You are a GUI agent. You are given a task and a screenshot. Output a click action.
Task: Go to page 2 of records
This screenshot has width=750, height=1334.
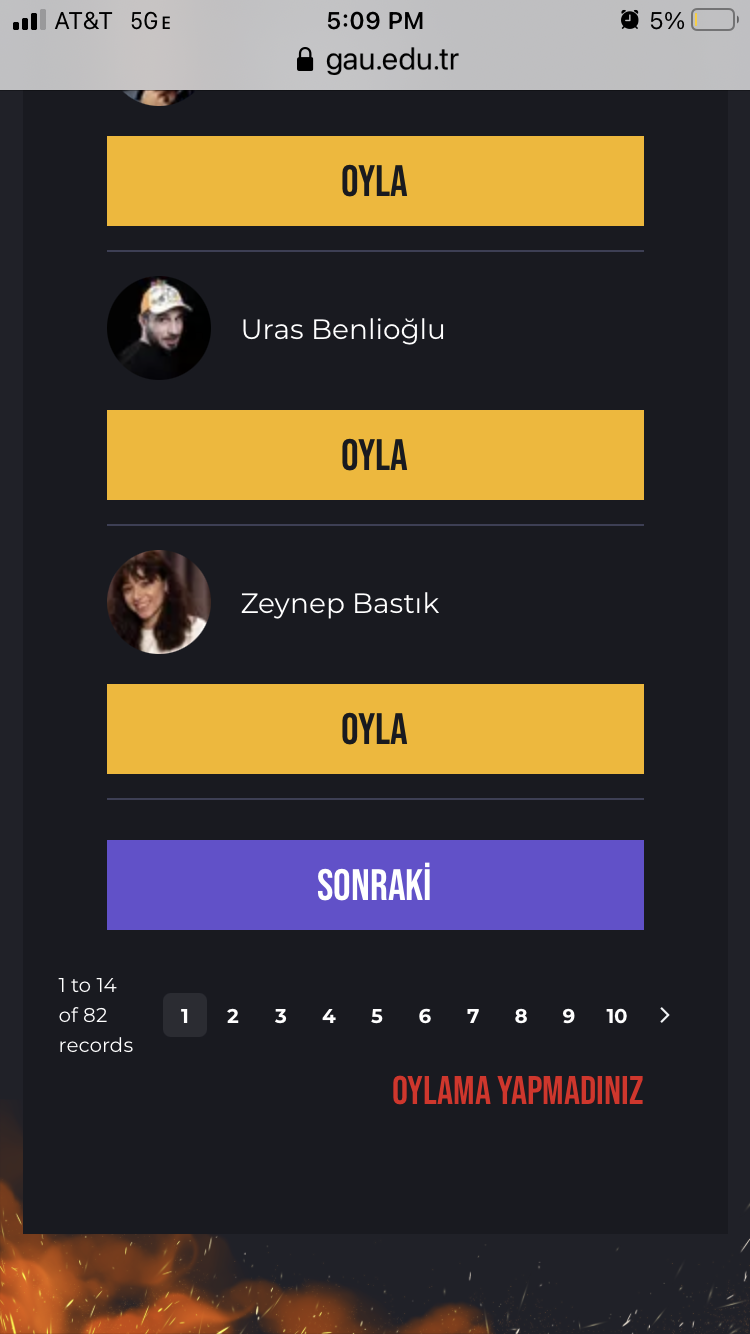(x=233, y=1016)
